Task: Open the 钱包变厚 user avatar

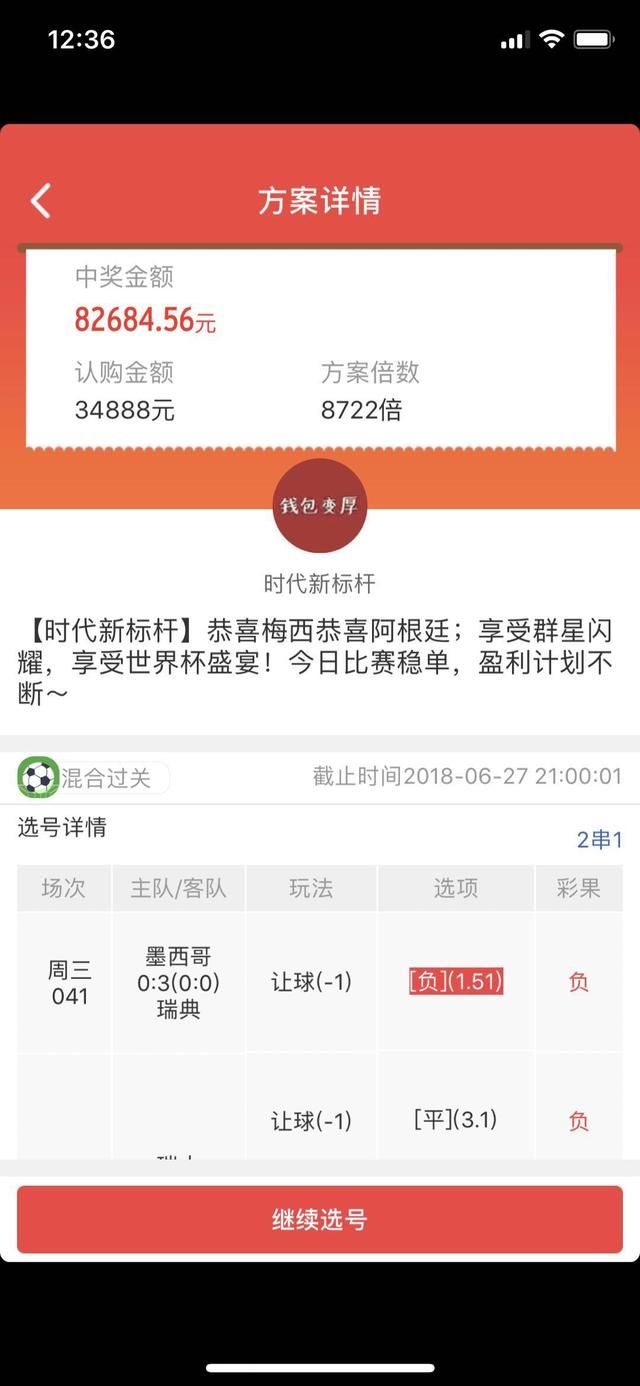Action: click(320, 506)
